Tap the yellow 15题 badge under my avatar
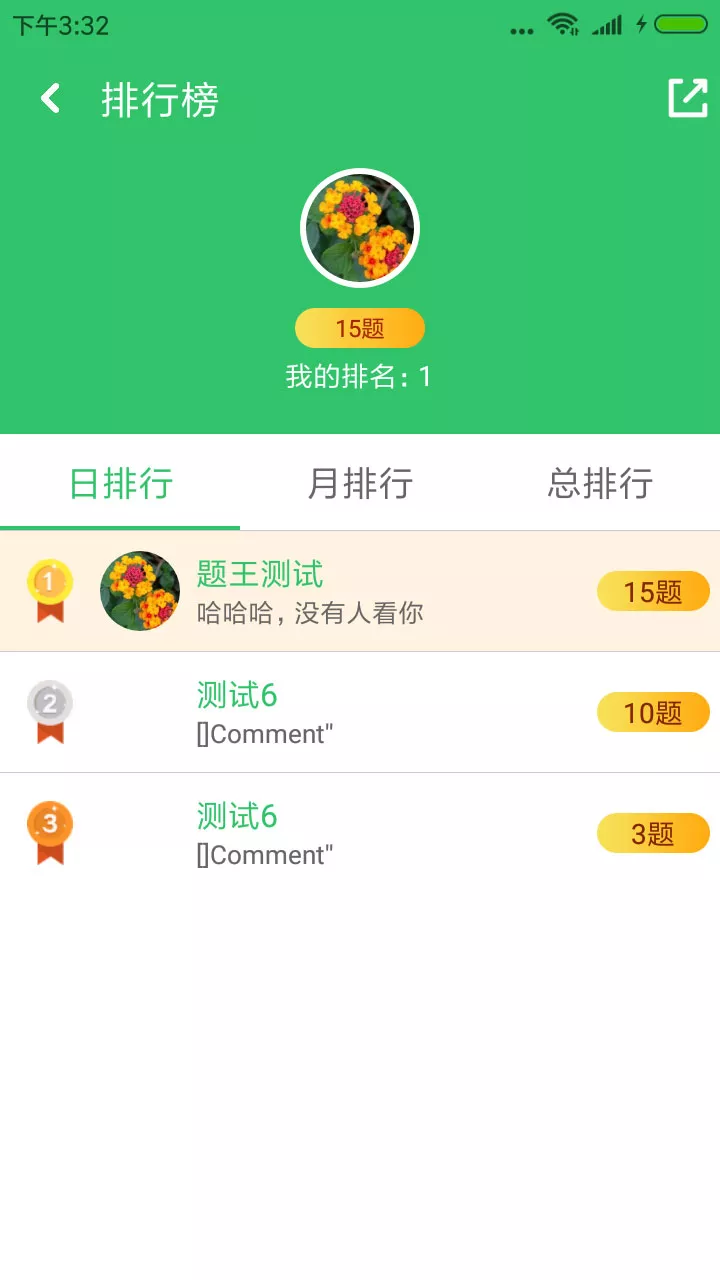The height and width of the screenshot is (1280, 720). point(360,328)
